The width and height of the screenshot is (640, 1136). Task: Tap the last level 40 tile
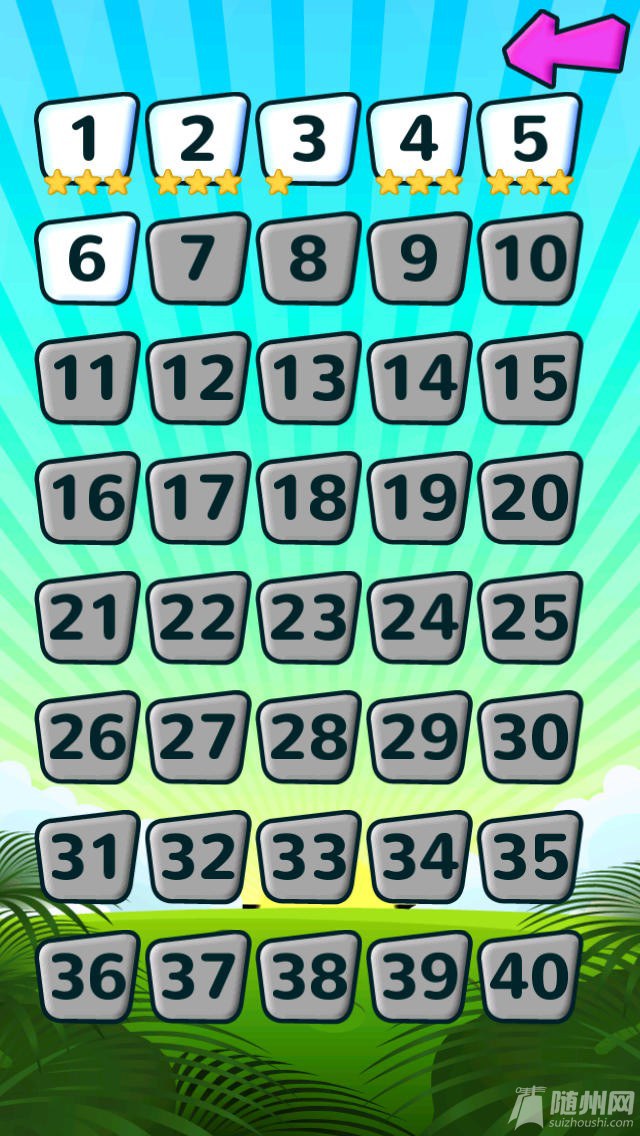[530, 976]
